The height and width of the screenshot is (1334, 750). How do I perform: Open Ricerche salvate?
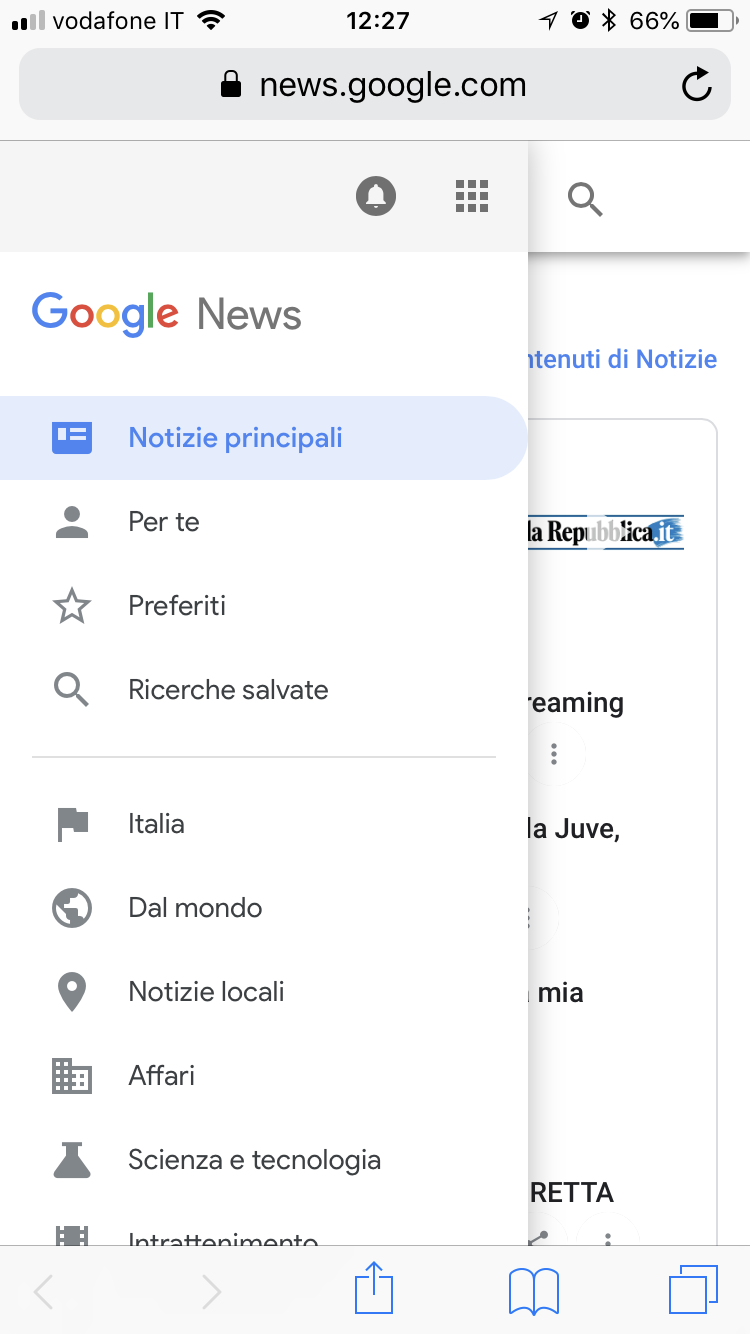(228, 690)
